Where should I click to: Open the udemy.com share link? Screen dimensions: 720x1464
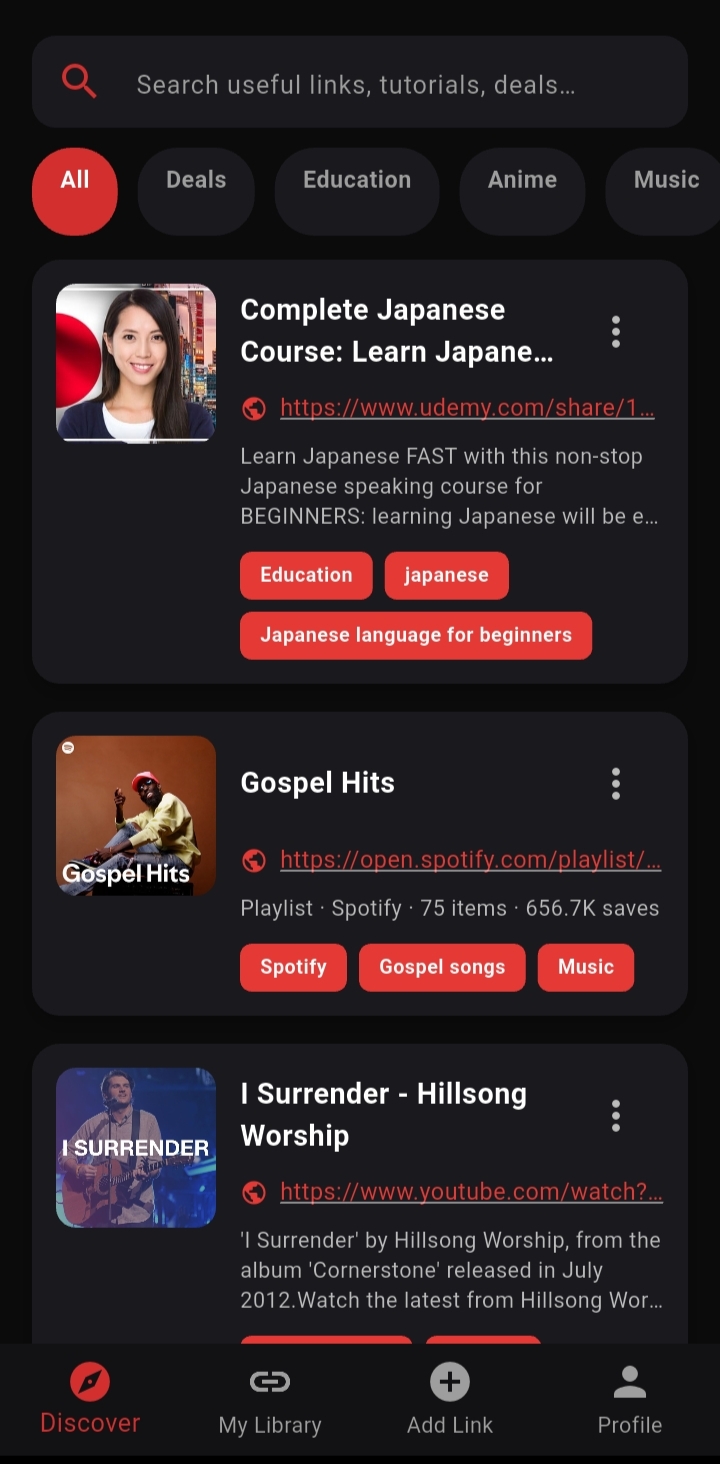click(x=467, y=408)
